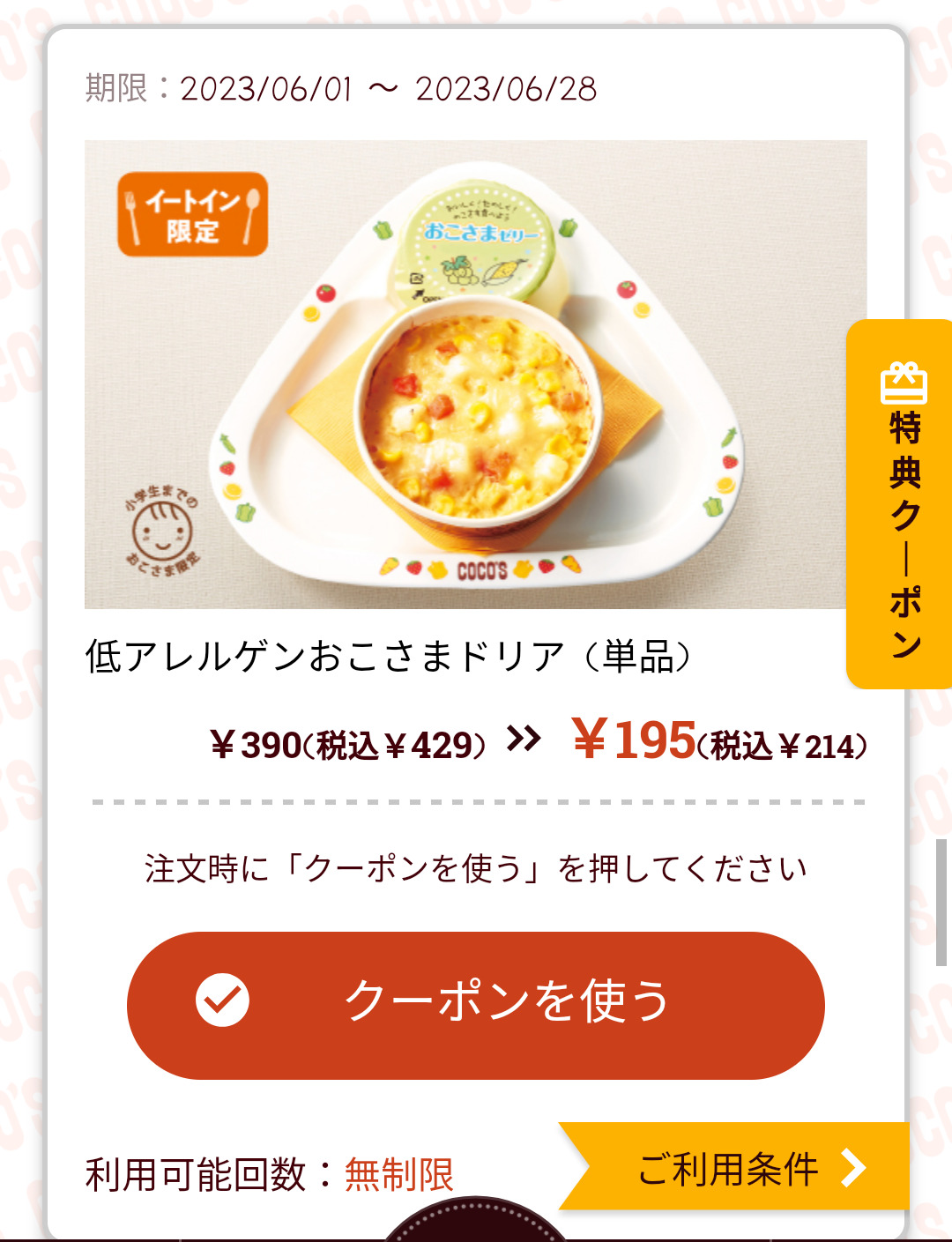Open the 特典クーポン side tab

(902, 504)
